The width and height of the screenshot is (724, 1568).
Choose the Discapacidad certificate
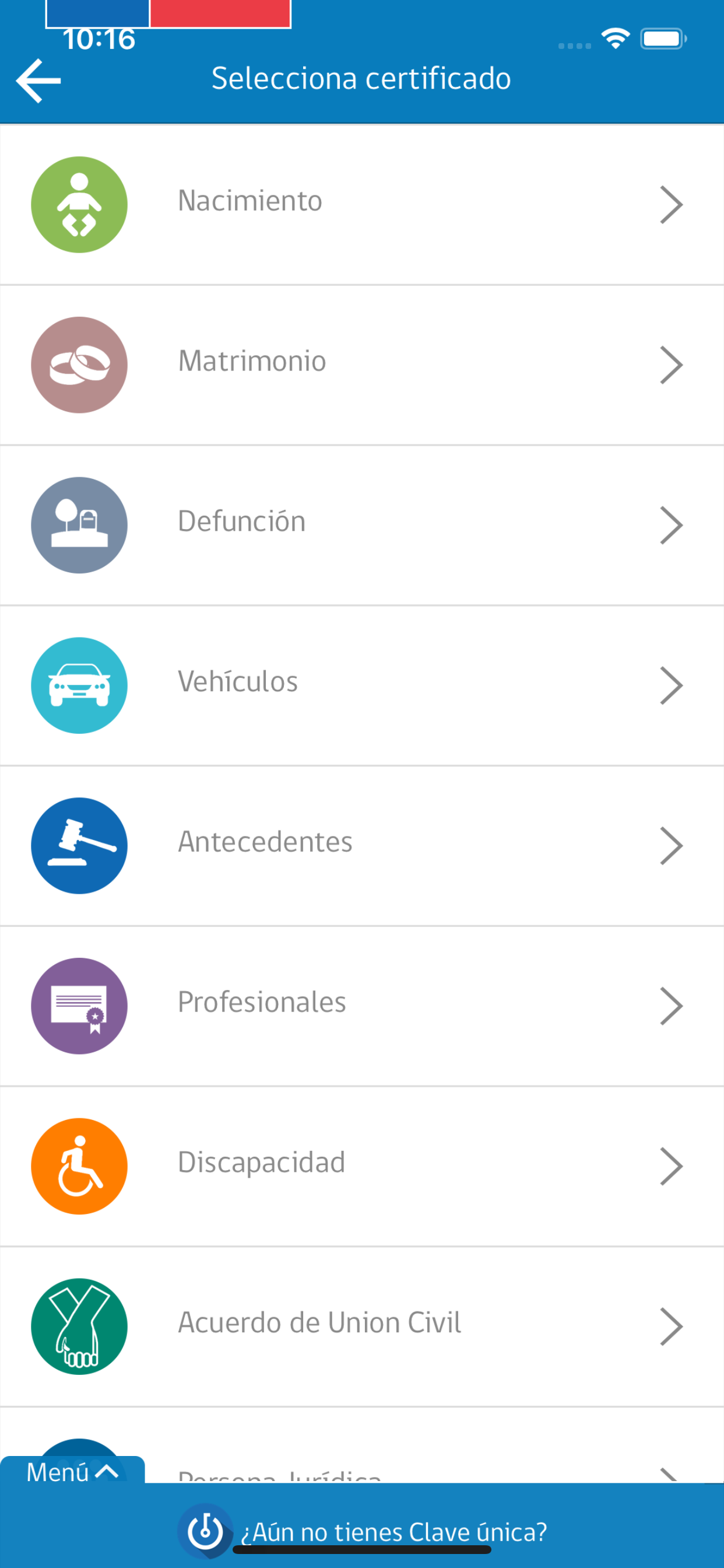362,1165
